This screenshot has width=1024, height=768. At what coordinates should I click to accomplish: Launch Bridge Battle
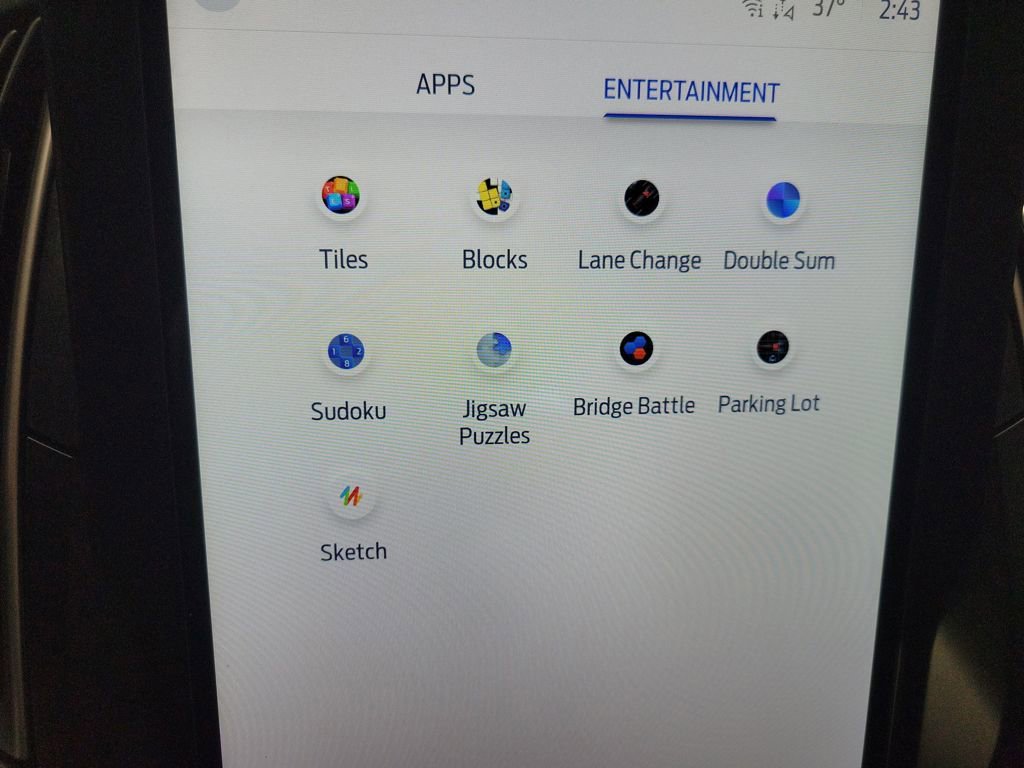click(x=635, y=349)
